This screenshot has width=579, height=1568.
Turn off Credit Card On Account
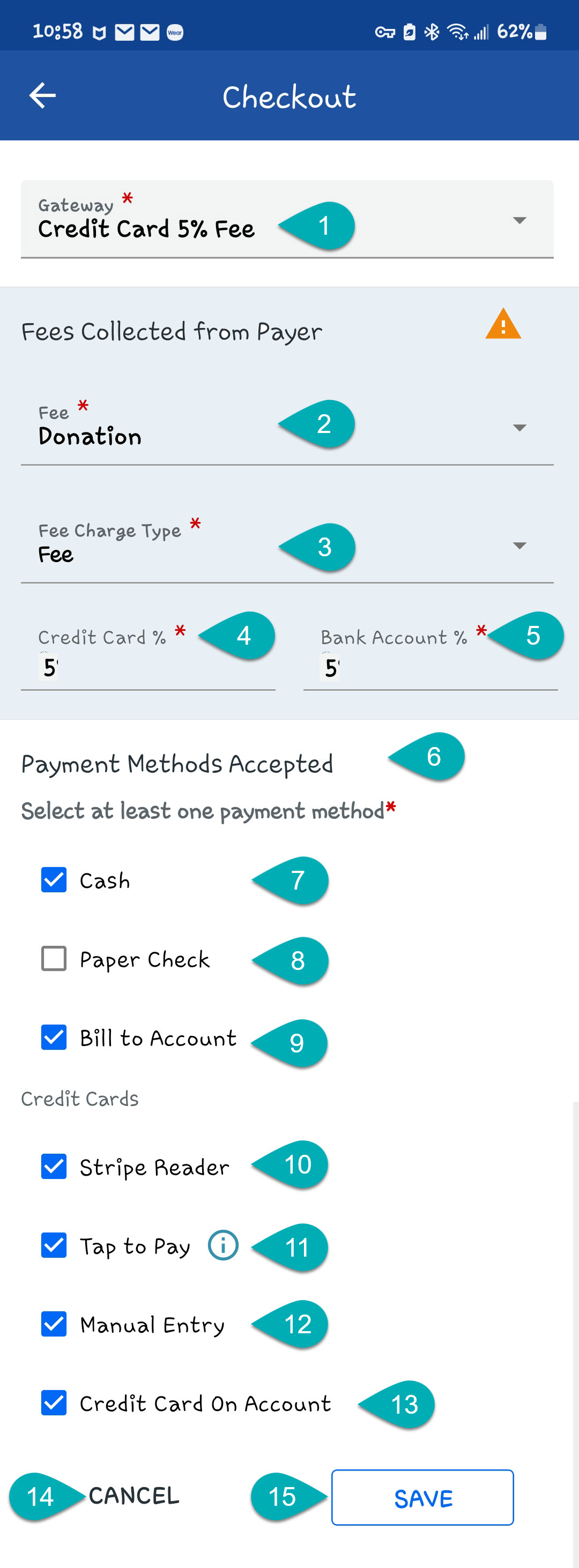[54, 1402]
